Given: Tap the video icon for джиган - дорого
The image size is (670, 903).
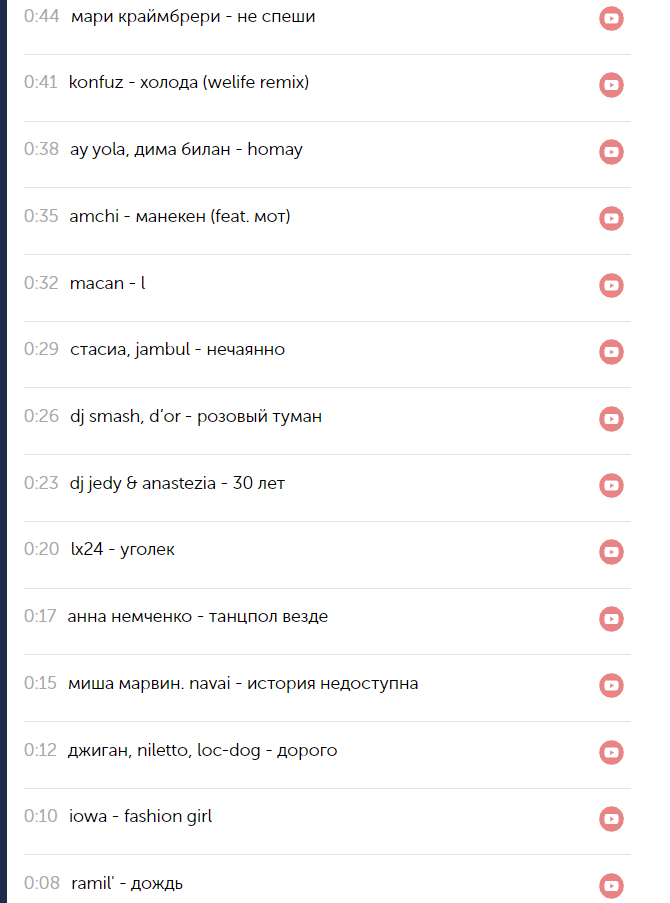Looking at the screenshot, I should point(611,752).
